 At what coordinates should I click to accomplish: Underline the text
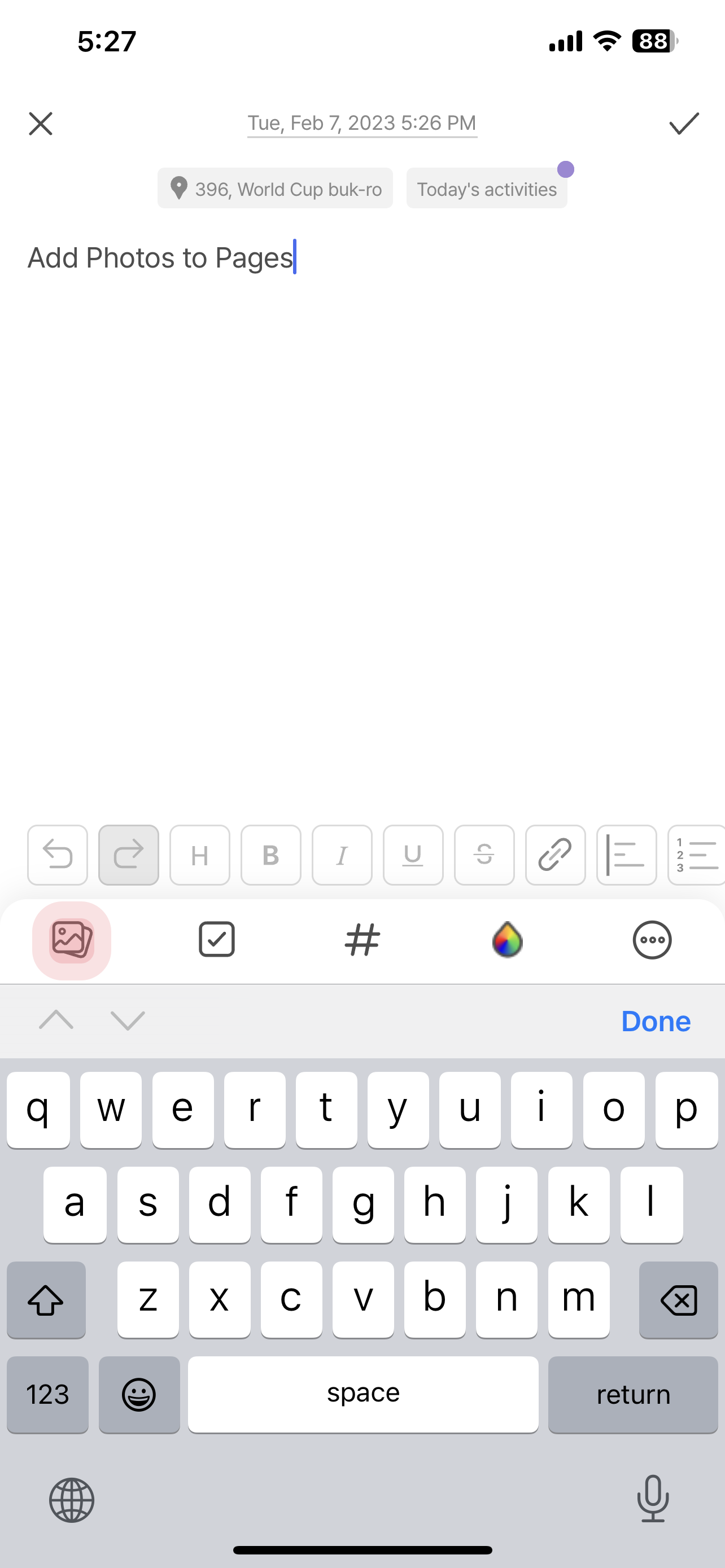[413, 855]
